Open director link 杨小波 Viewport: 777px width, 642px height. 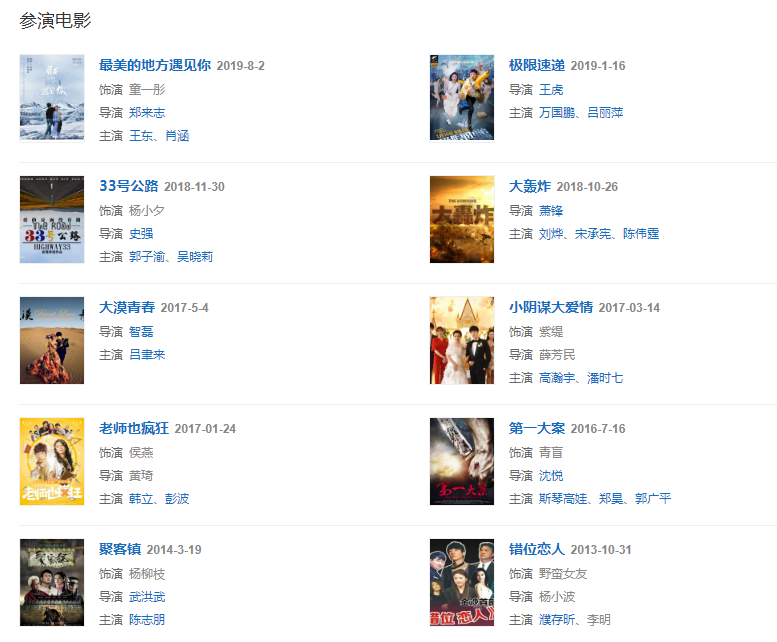point(557,596)
